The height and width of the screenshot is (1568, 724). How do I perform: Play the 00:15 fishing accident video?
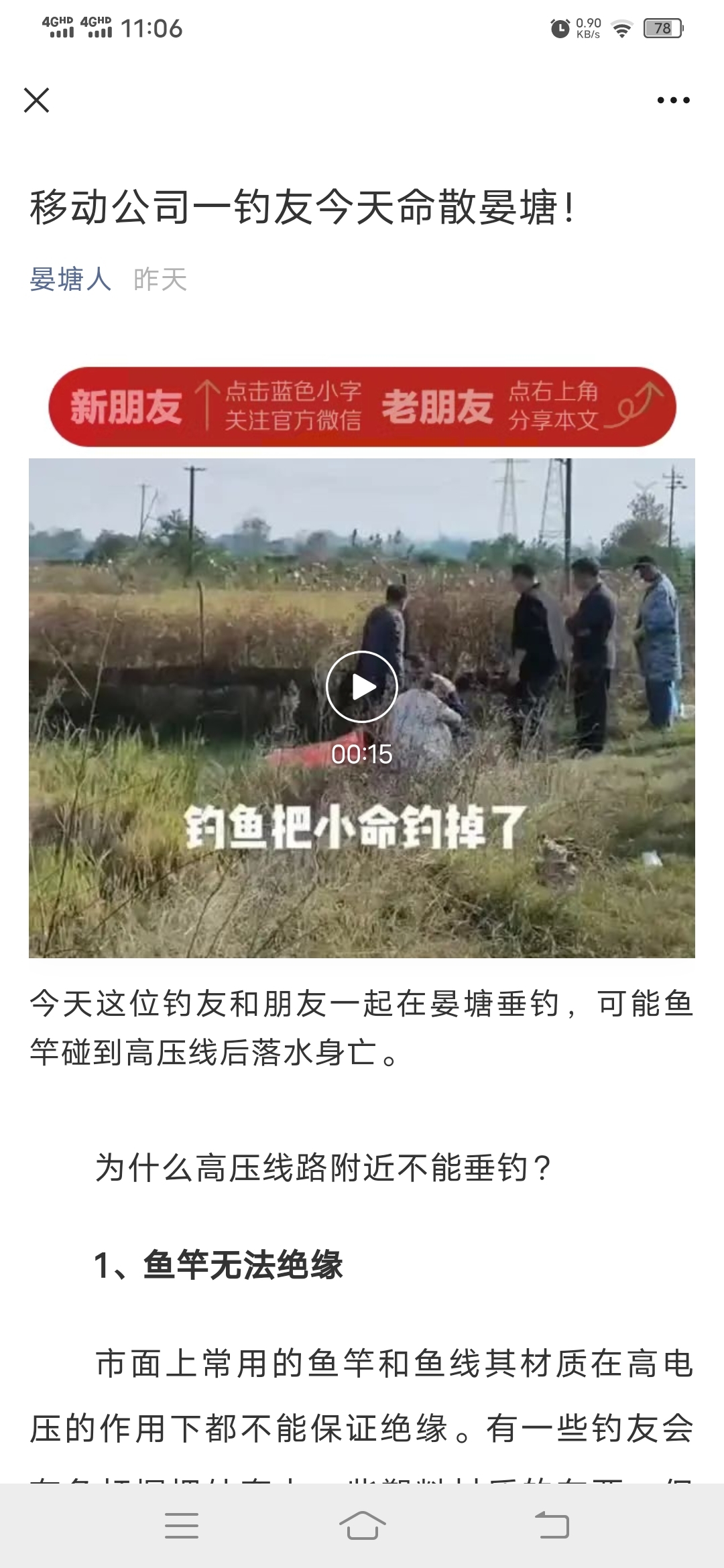tap(362, 687)
